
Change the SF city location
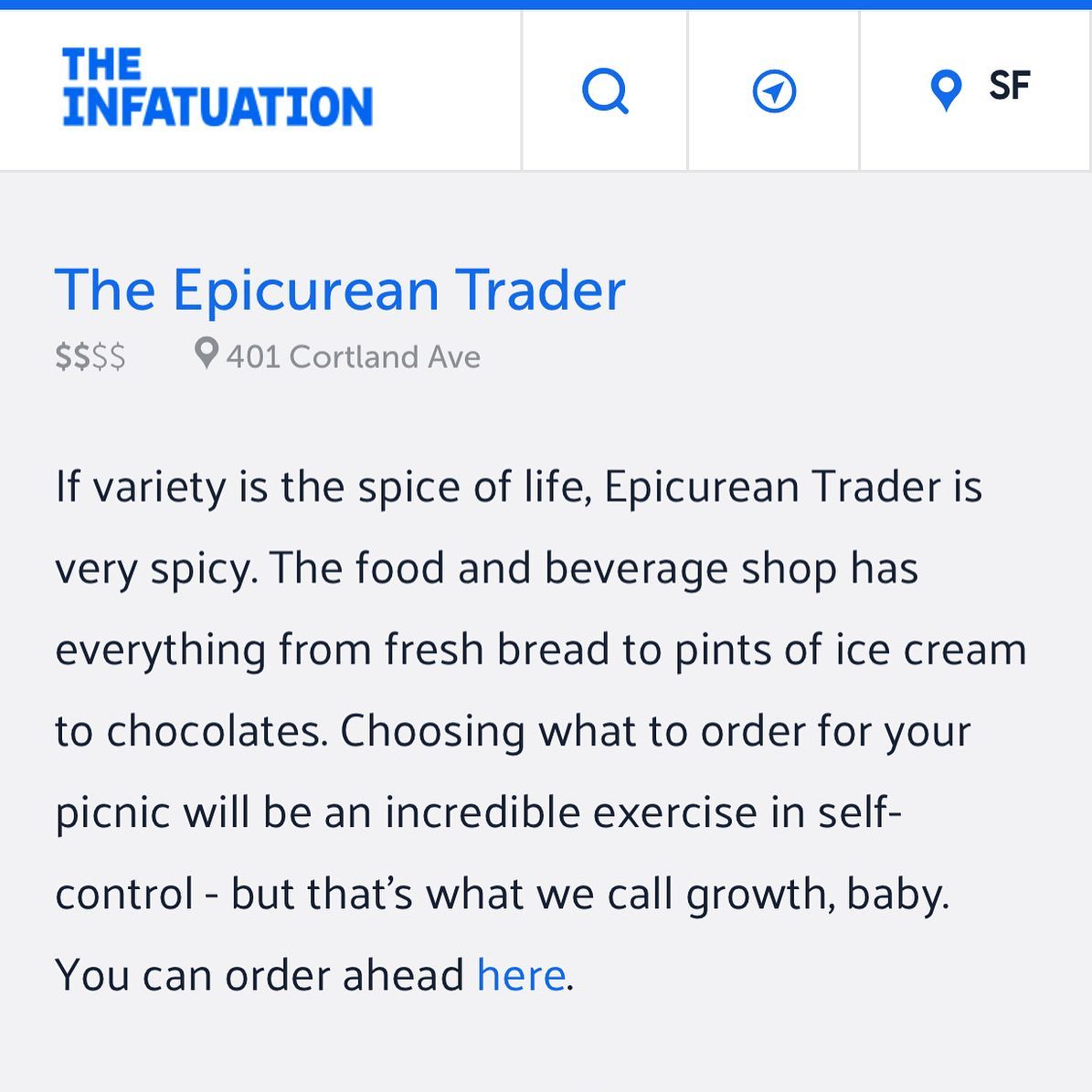[978, 89]
